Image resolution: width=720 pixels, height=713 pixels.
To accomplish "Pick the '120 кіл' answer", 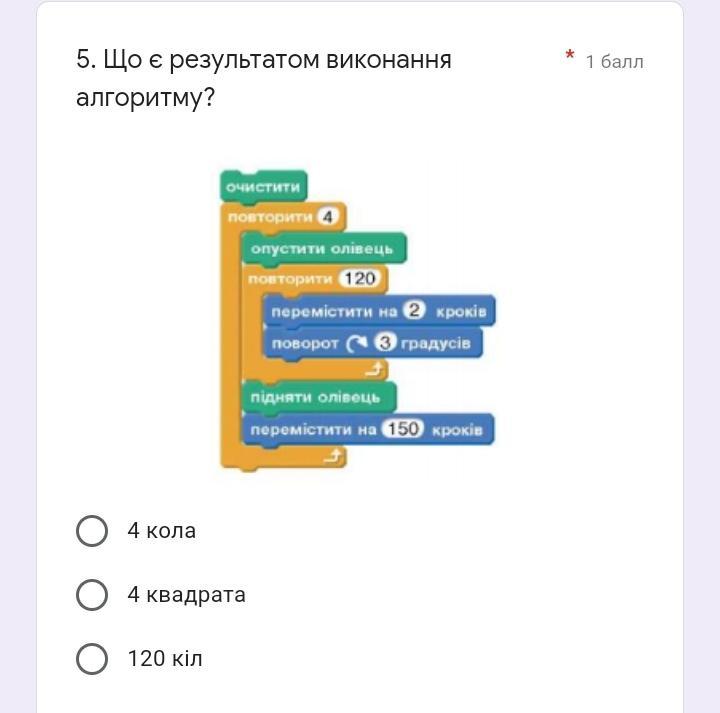I will coord(92,659).
